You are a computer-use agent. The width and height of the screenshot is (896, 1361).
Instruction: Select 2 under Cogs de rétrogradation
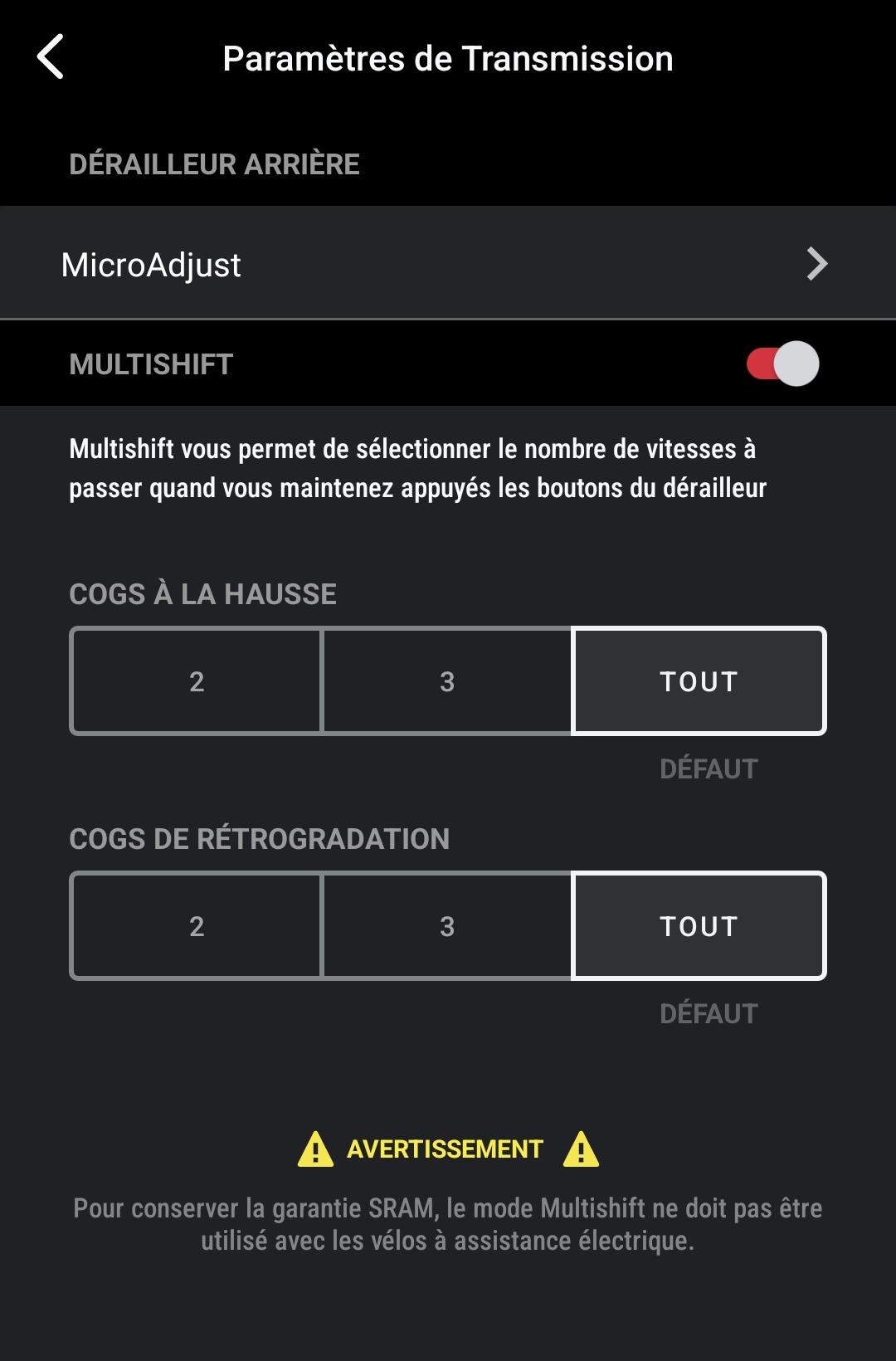(x=197, y=926)
